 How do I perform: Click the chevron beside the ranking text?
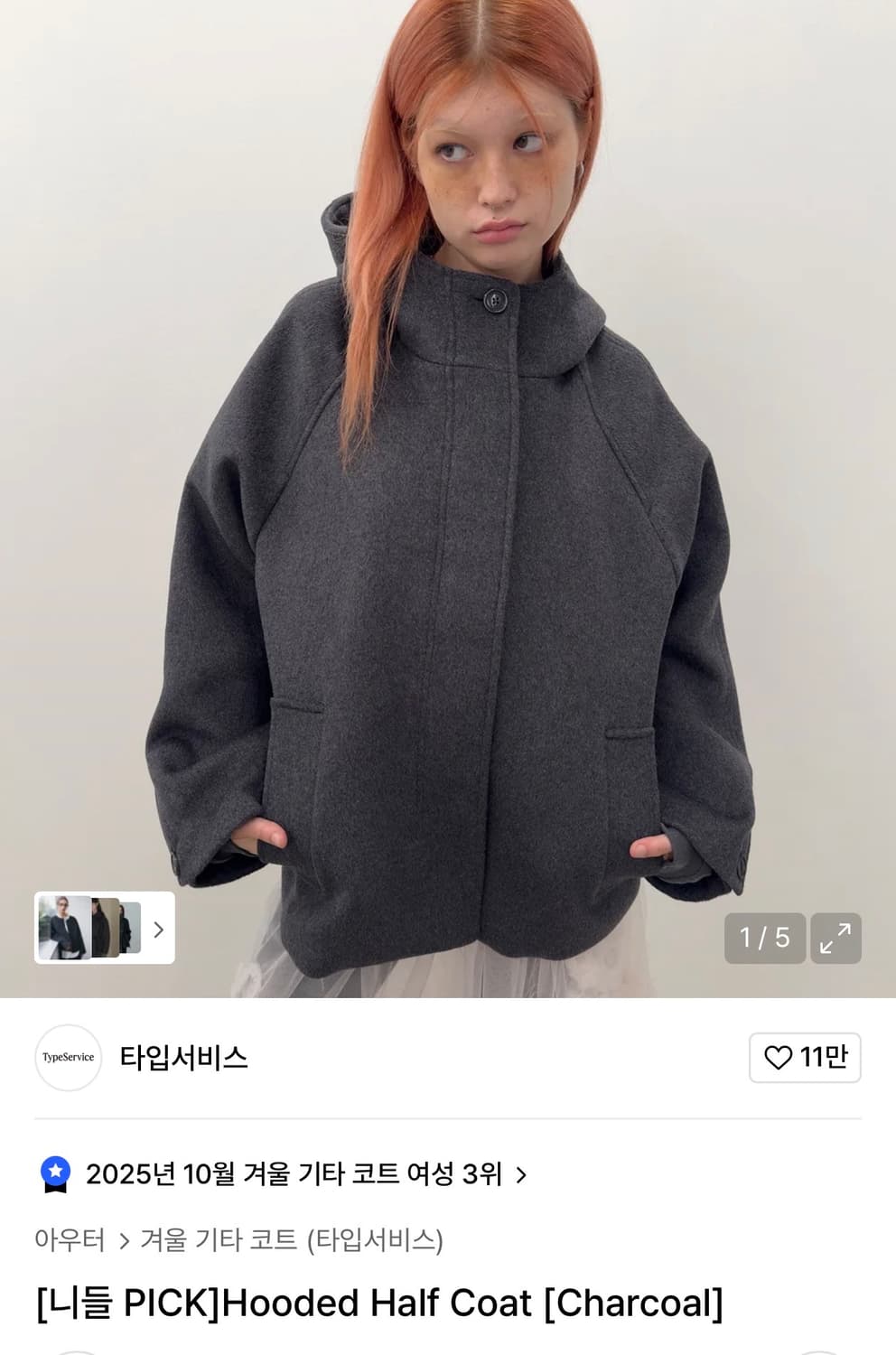point(520,1175)
